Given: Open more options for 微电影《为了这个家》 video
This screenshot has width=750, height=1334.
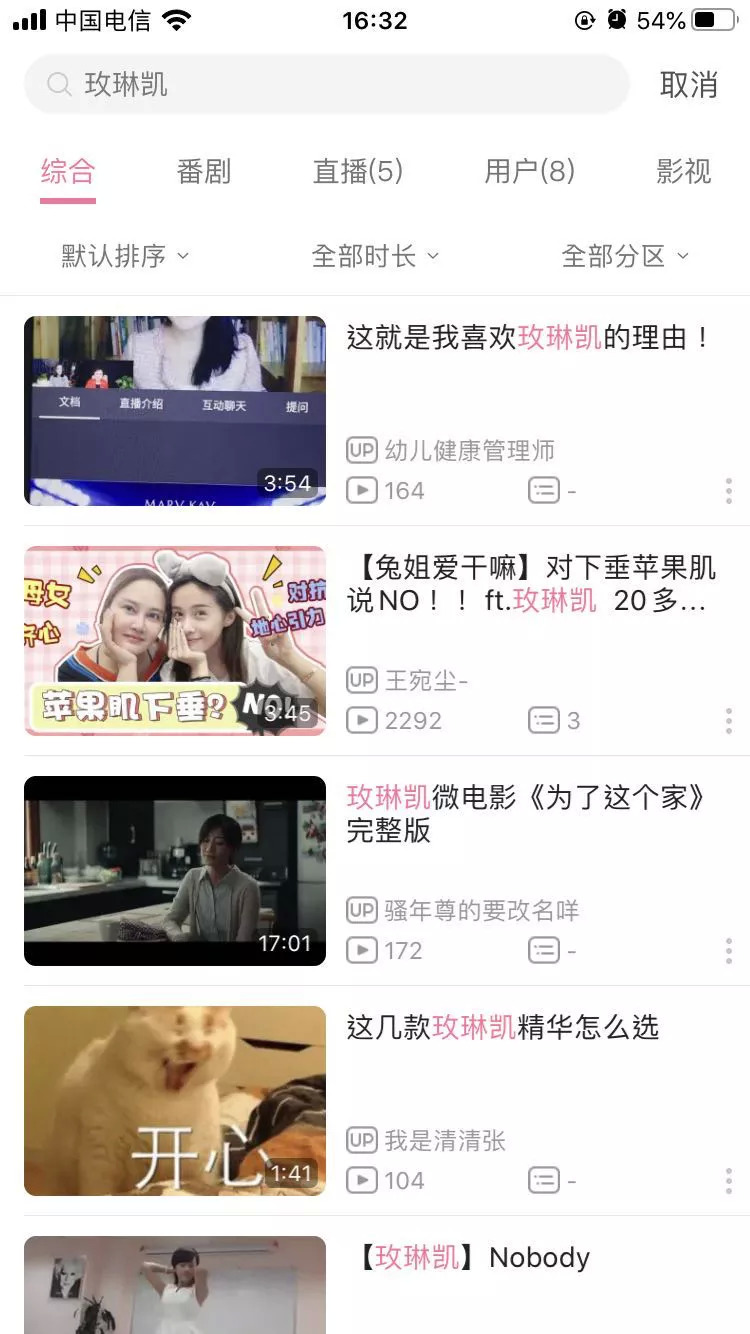Looking at the screenshot, I should click(x=728, y=951).
